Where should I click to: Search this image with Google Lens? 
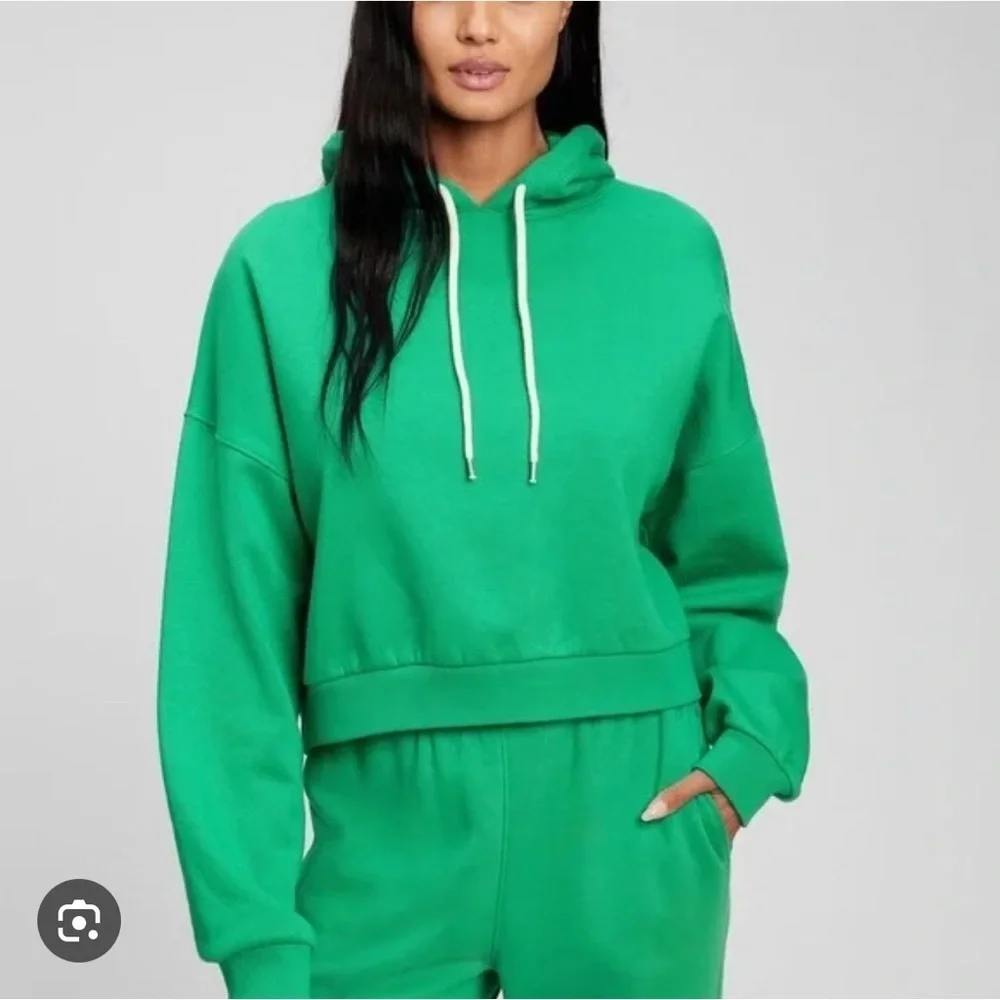click(79, 920)
